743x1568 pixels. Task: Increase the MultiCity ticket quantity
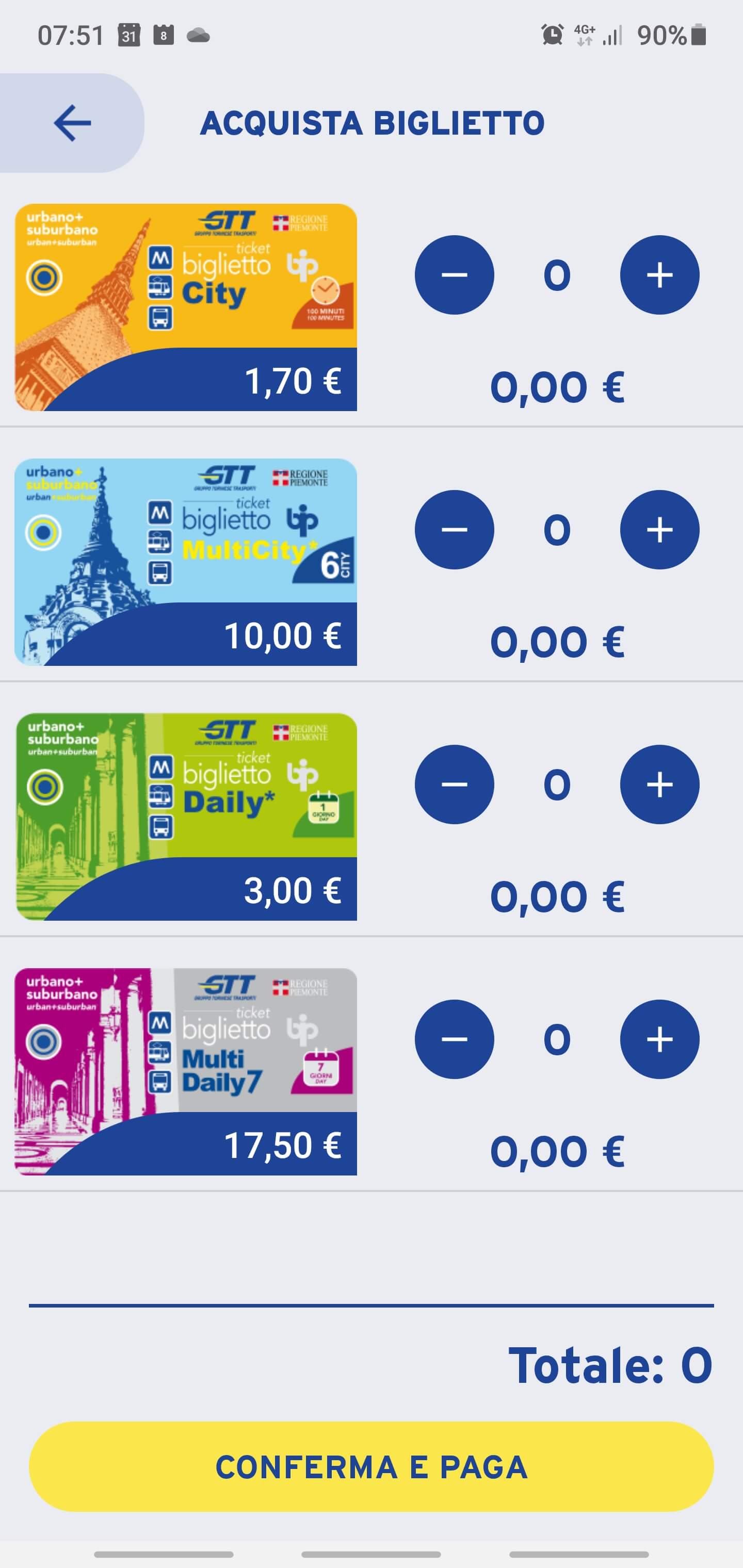pyautogui.click(x=659, y=530)
